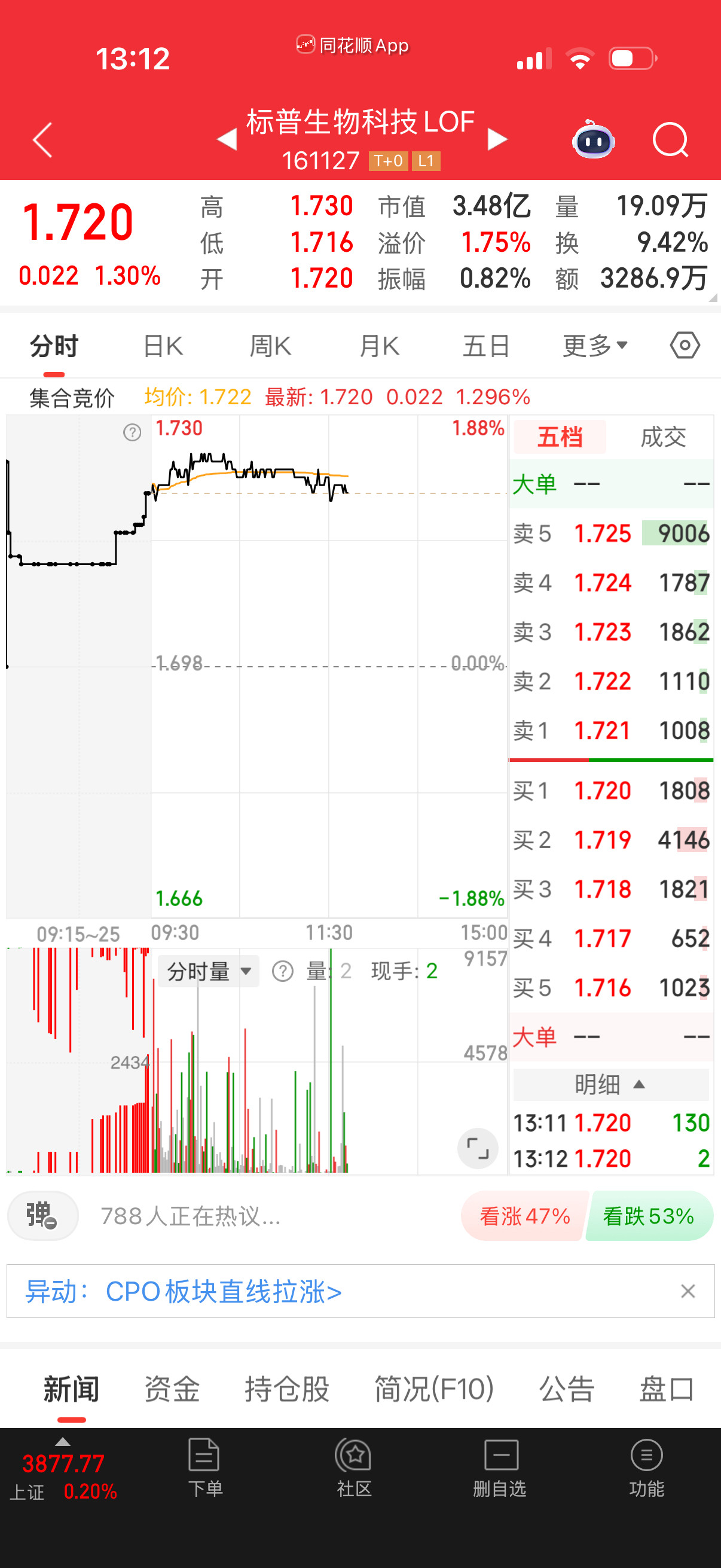Vote 看跌 bearish
Screen dimensions: 721x1568
pos(648,1216)
